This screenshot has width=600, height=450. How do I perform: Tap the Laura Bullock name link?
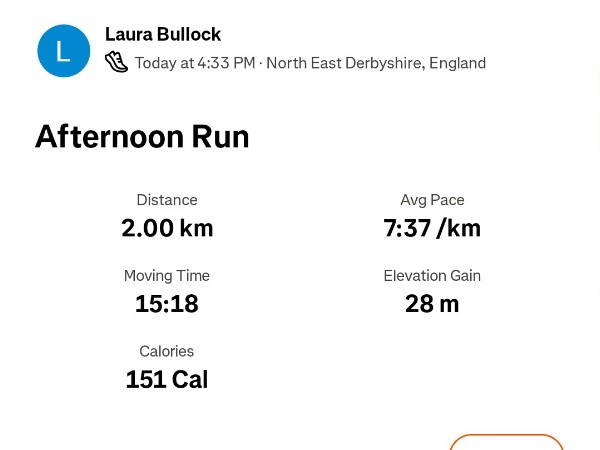coord(163,35)
